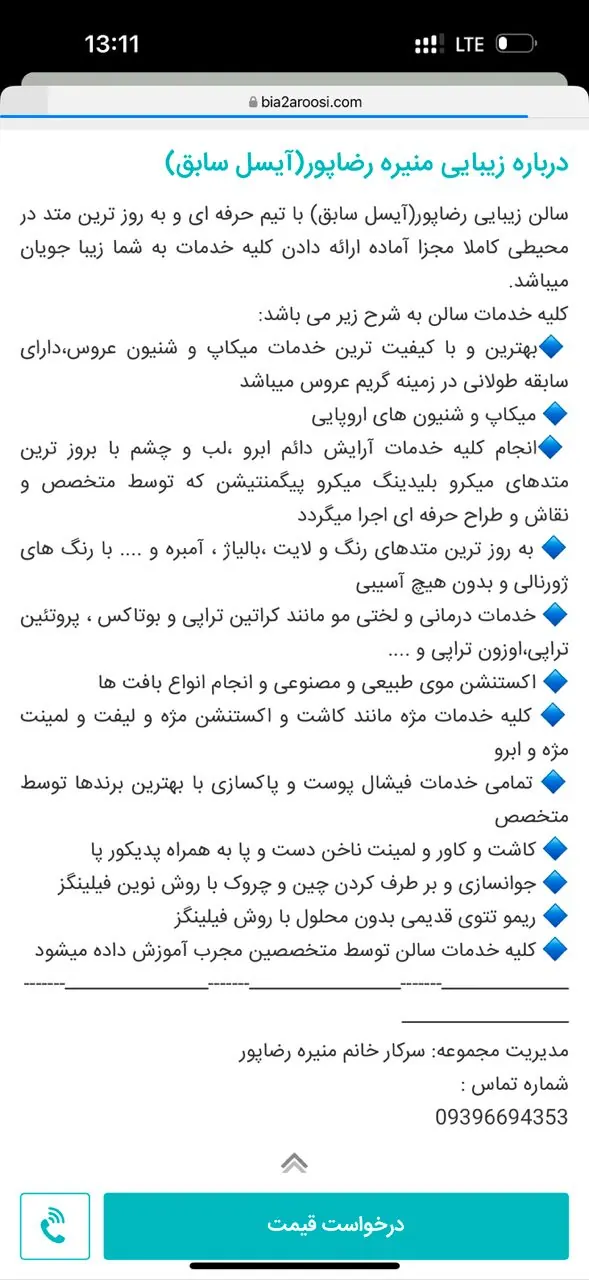Open the bia2aroosi.com address bar

click(x=294, y=102)
